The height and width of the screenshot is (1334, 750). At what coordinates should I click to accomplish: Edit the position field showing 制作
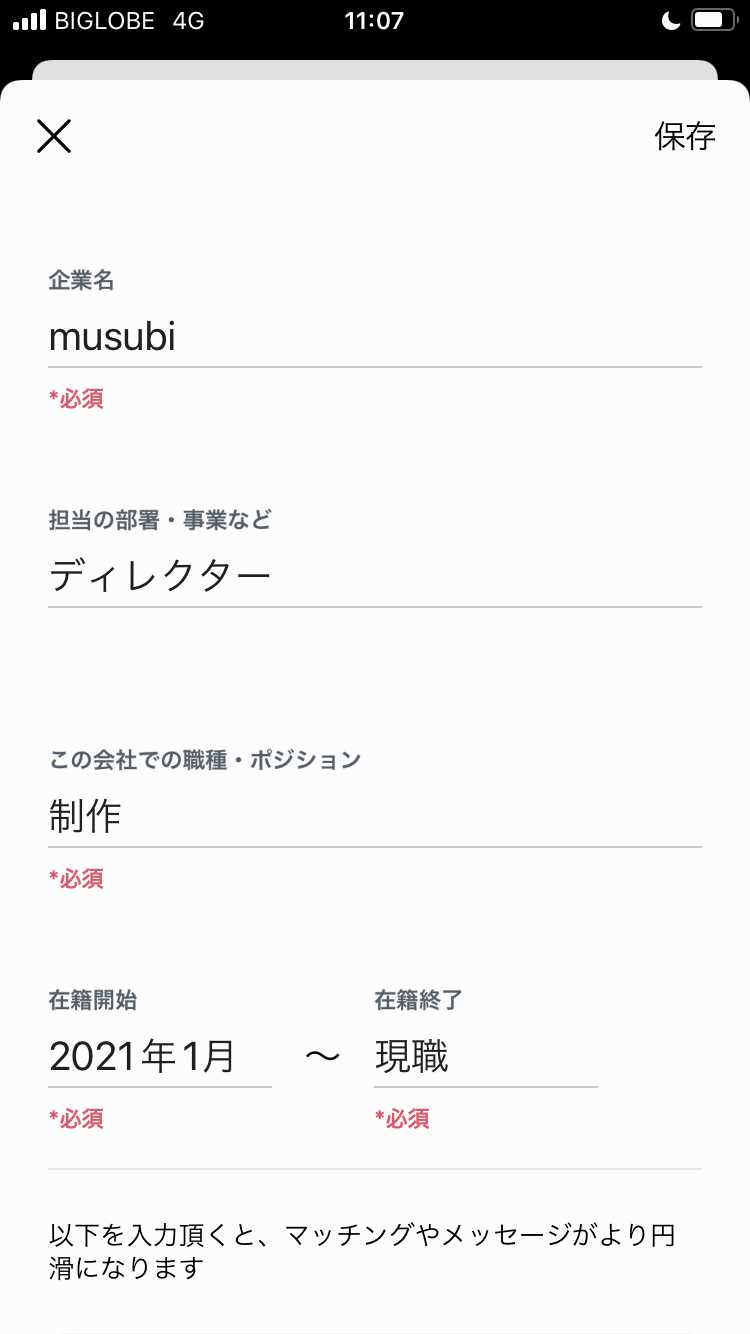click(375, 815)
